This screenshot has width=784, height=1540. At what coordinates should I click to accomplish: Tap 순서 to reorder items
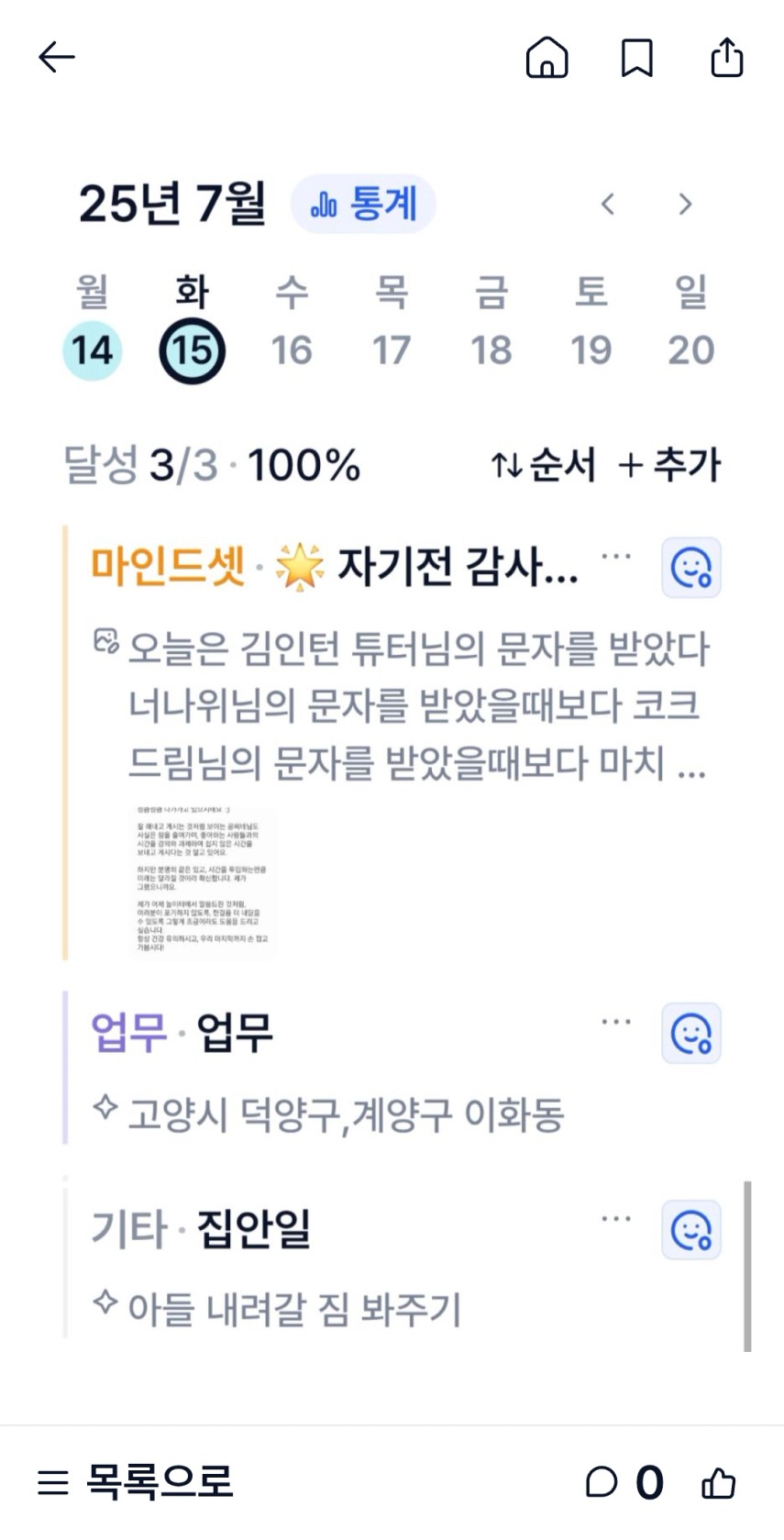click(x=543, y=465)
